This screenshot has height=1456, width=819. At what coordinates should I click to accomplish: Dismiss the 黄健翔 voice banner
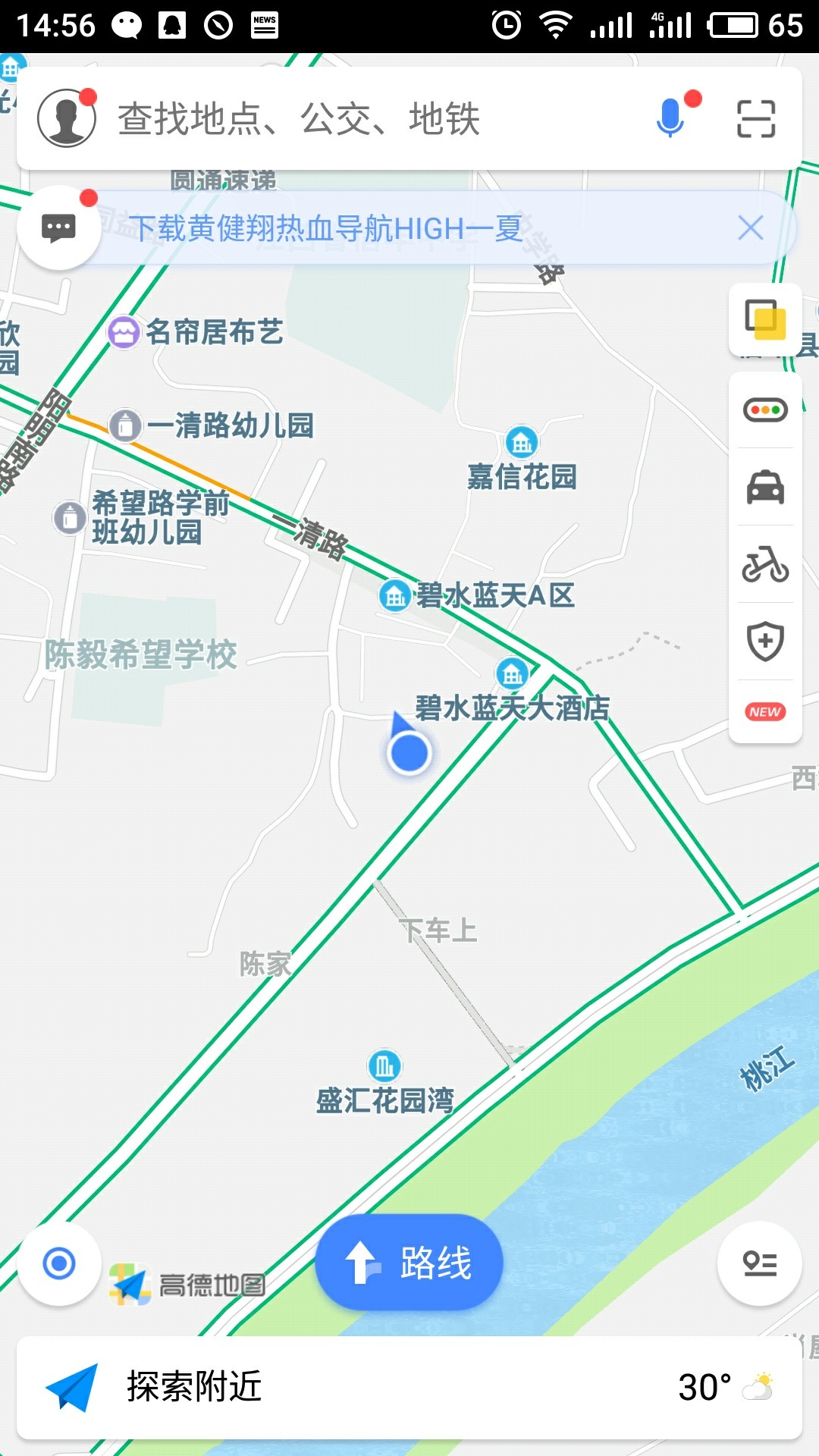point(751,227)
